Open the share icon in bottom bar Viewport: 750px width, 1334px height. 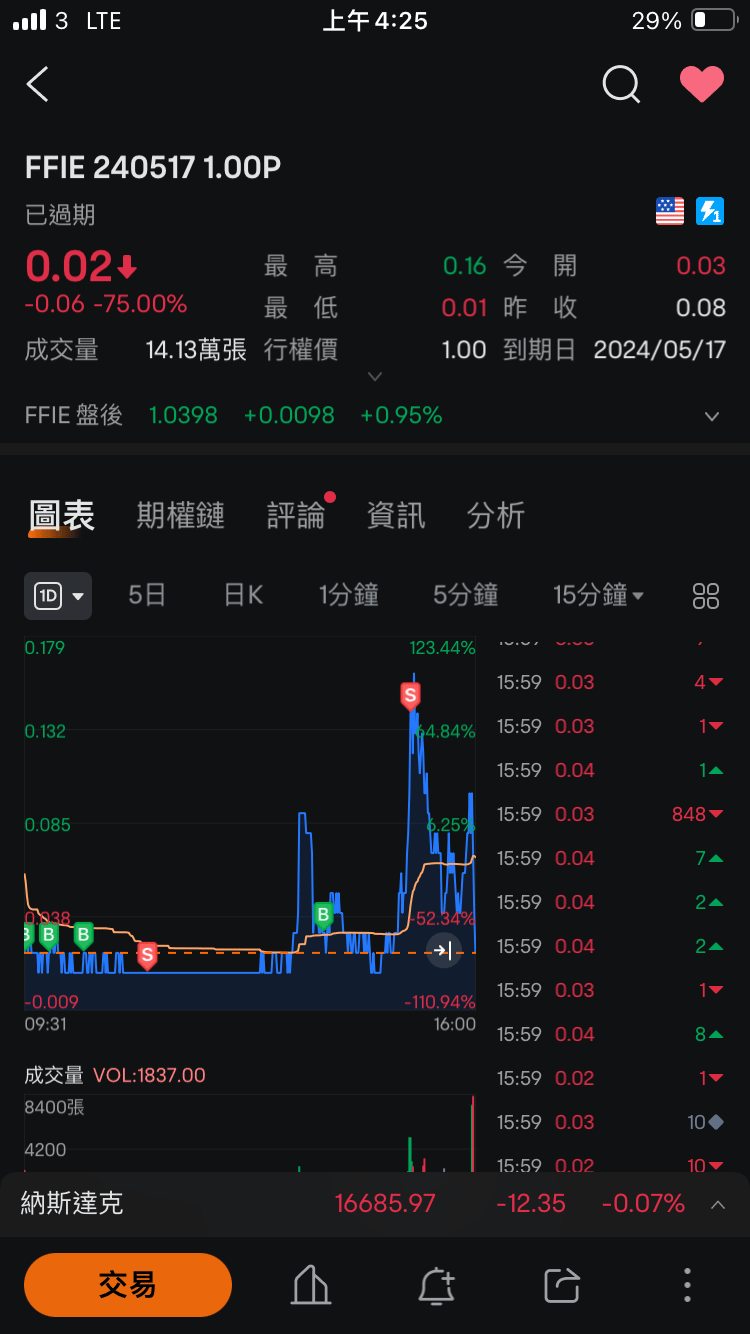[561, 1286]
